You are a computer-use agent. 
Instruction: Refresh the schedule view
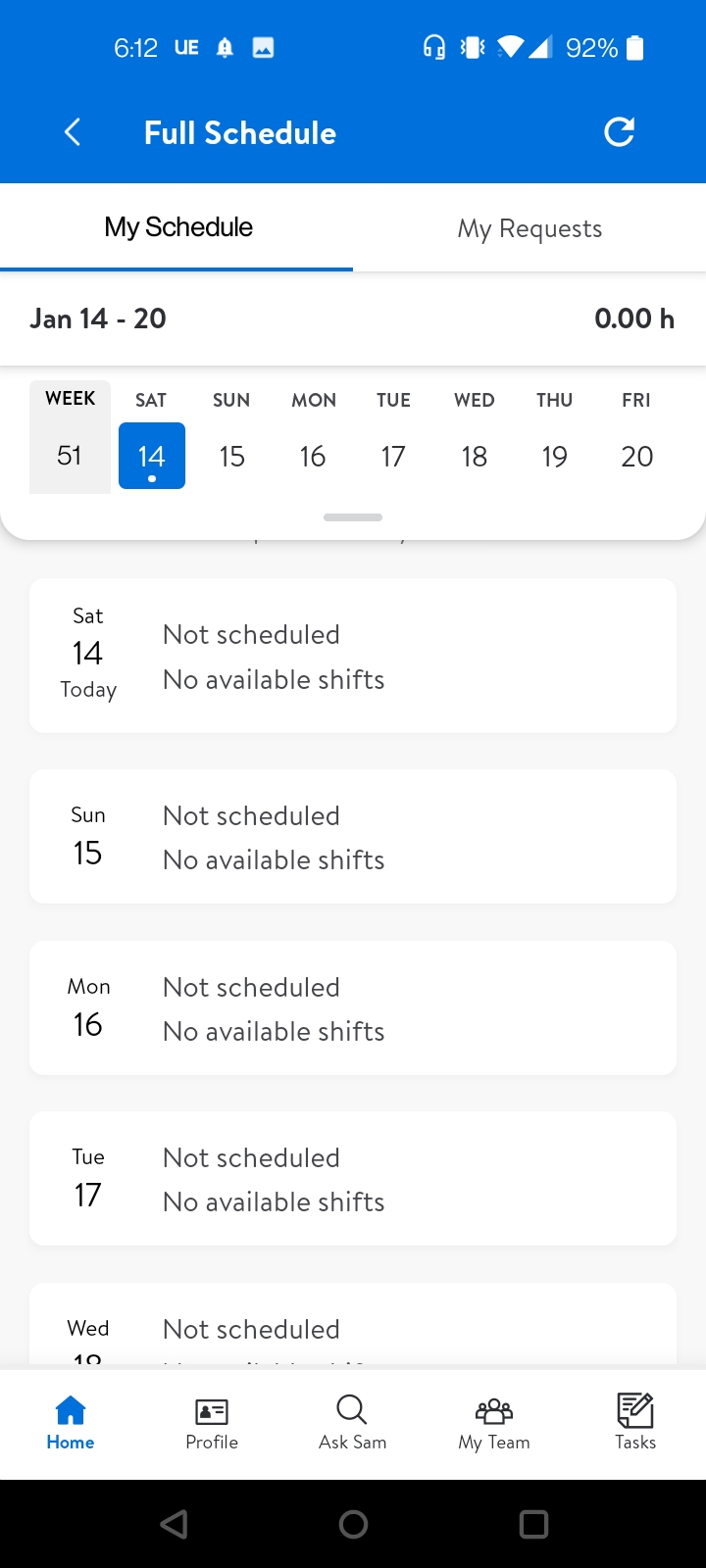tap(619, 131)
